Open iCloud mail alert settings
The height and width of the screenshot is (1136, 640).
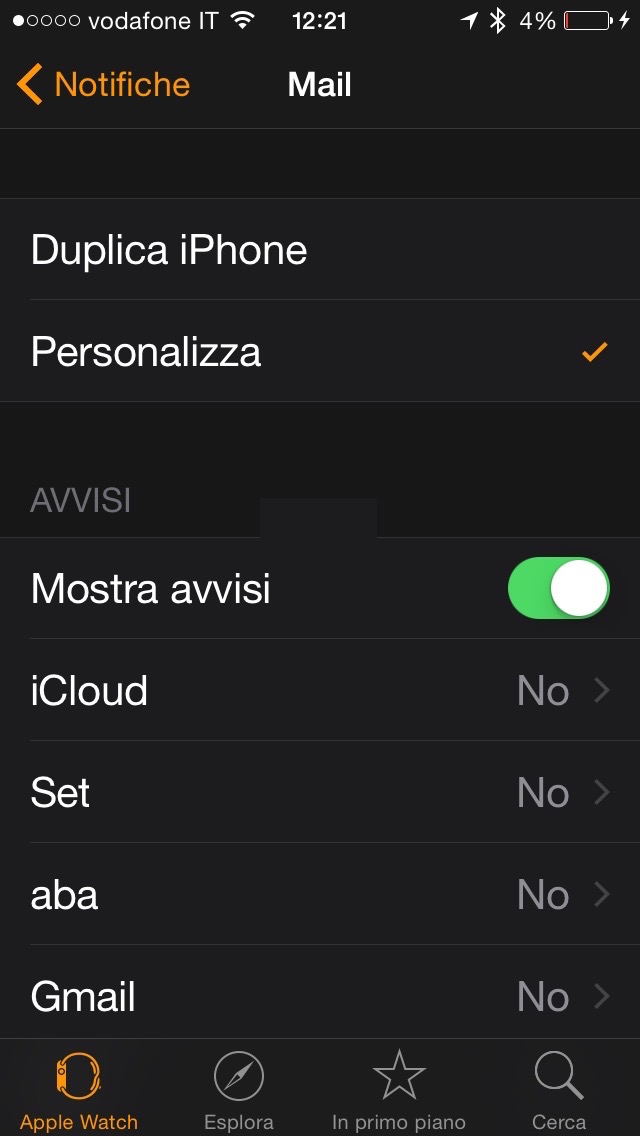click(320, 691)
